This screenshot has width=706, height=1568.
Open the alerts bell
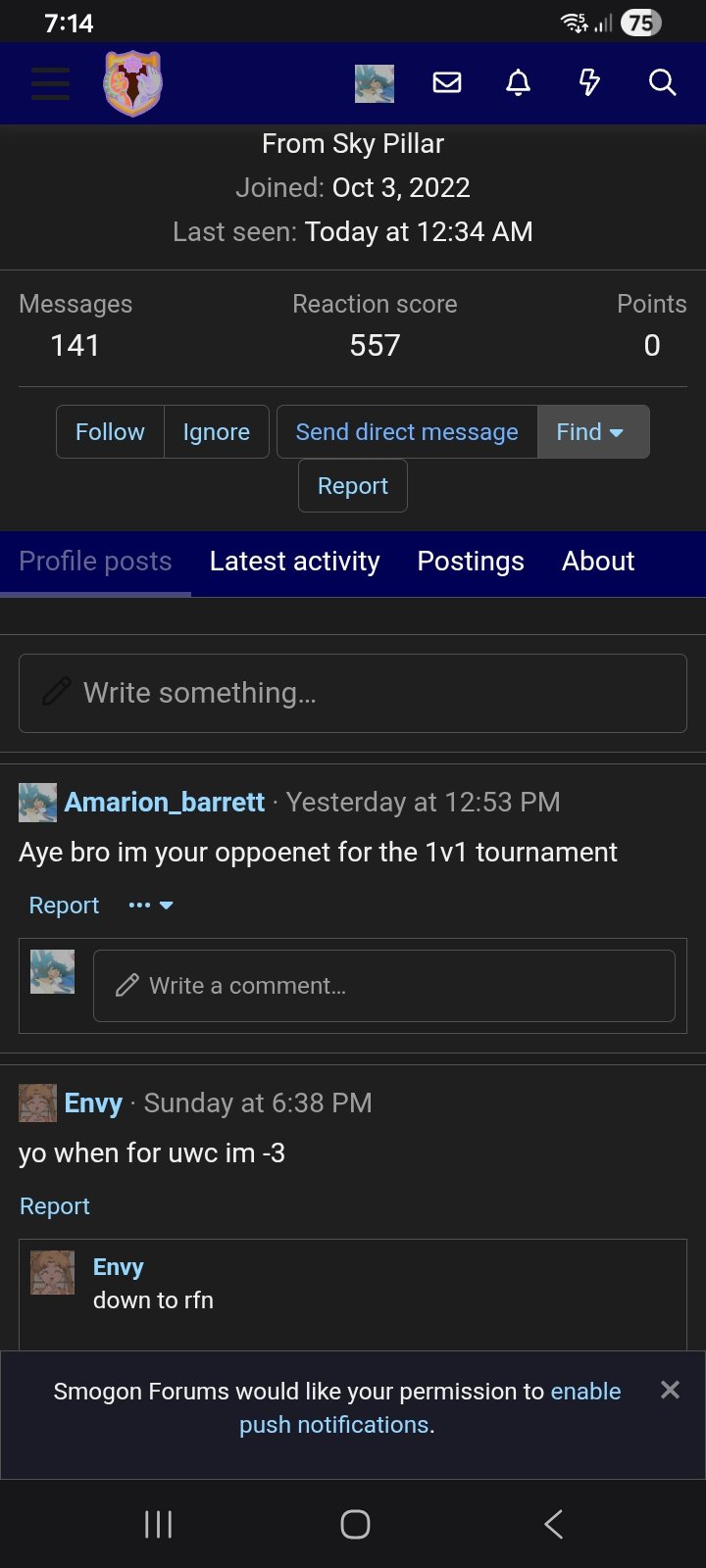518,83
